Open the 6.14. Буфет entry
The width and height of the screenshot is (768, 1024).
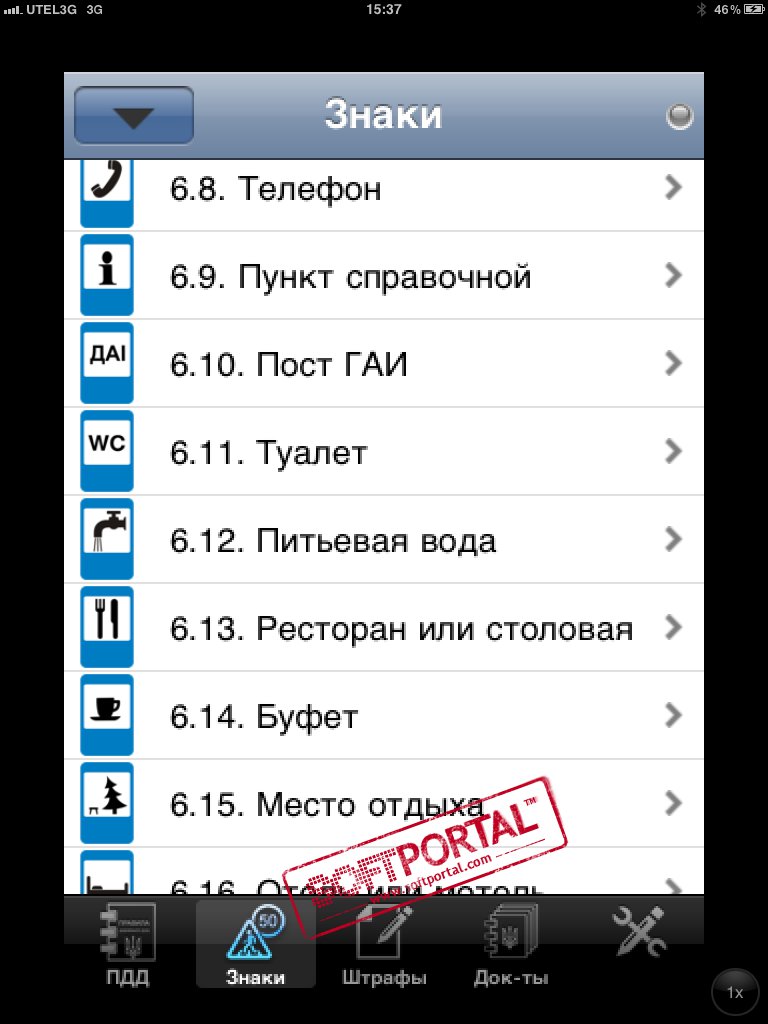384,716
